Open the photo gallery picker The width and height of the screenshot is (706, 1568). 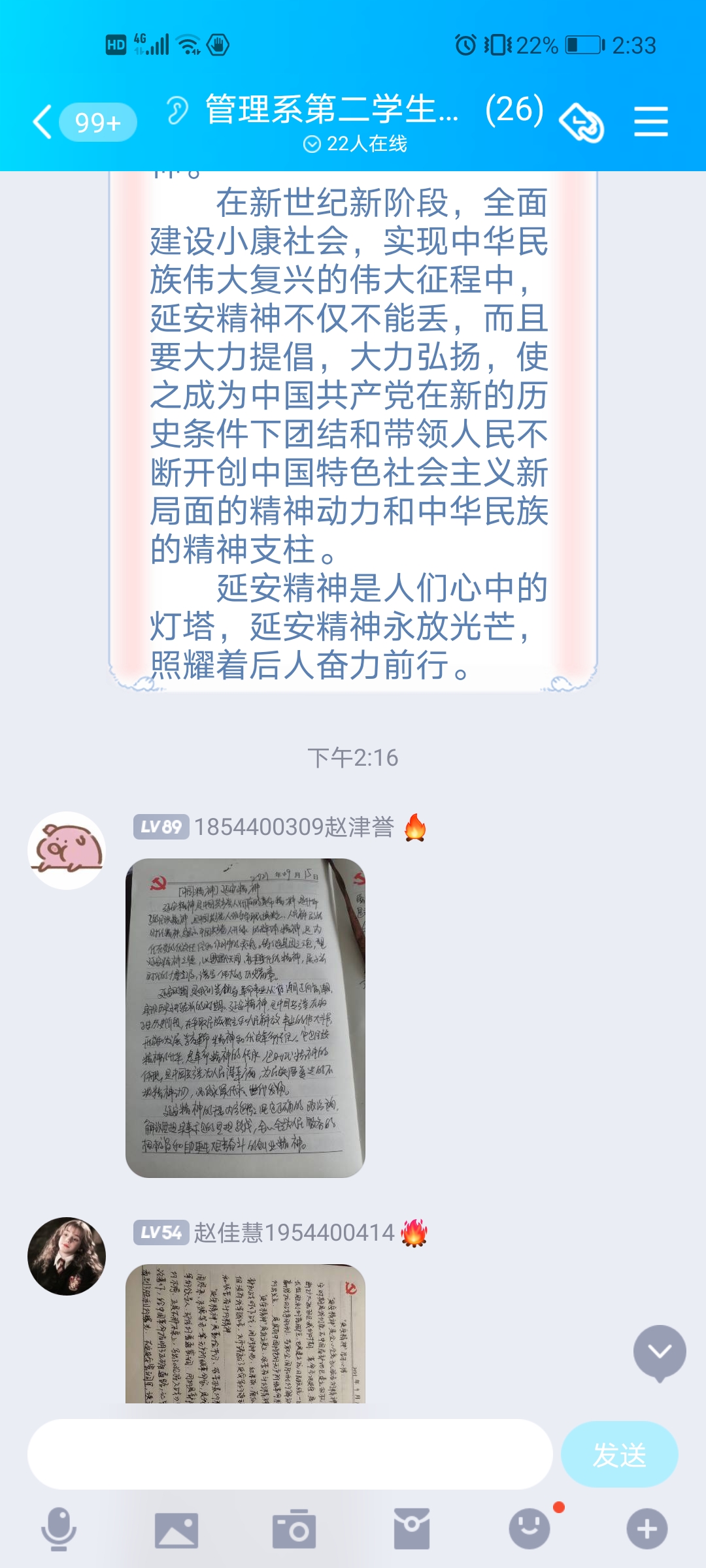click(x=176, y=1529)
